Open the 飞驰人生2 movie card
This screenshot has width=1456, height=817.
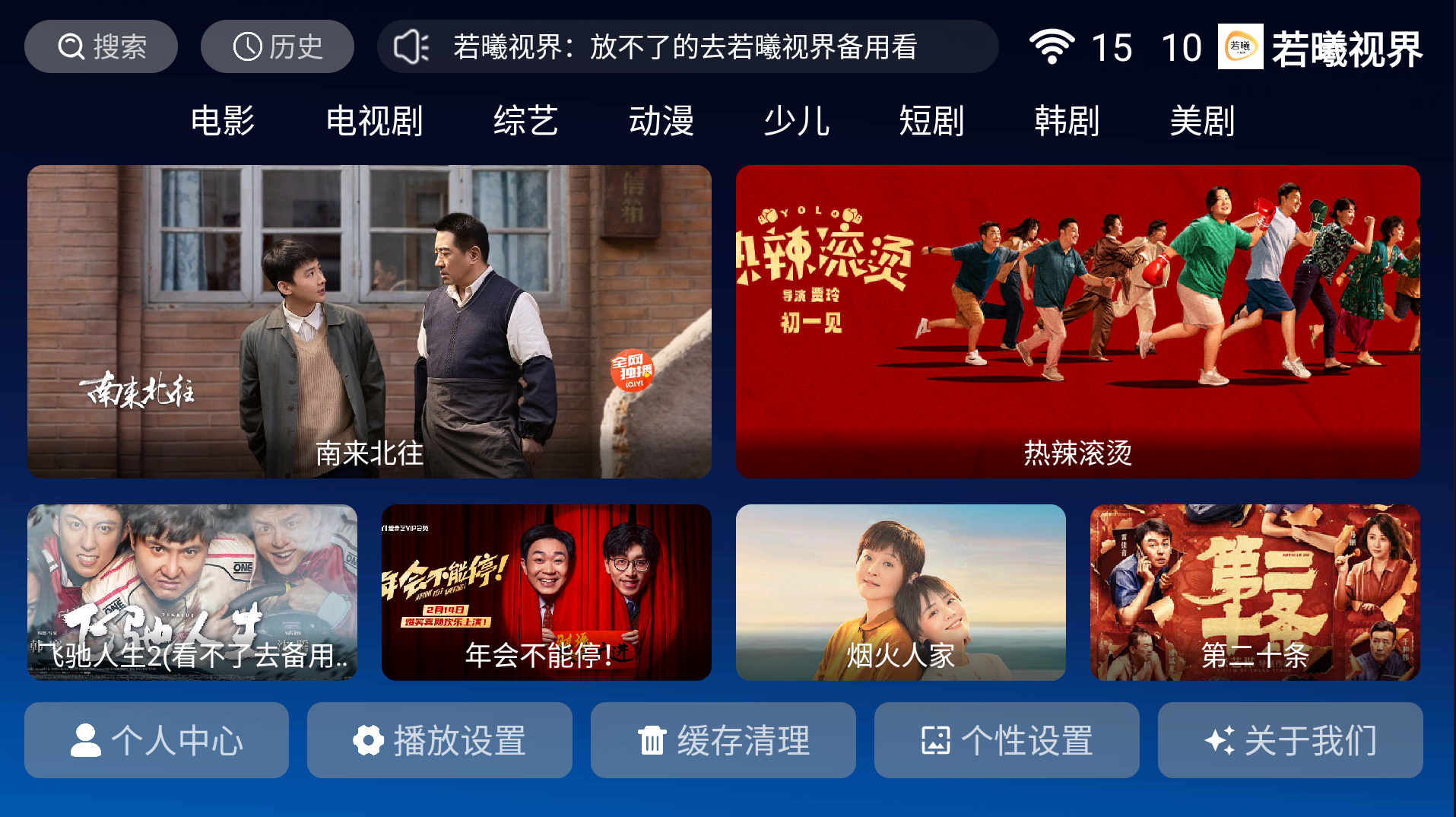point(192,592)
